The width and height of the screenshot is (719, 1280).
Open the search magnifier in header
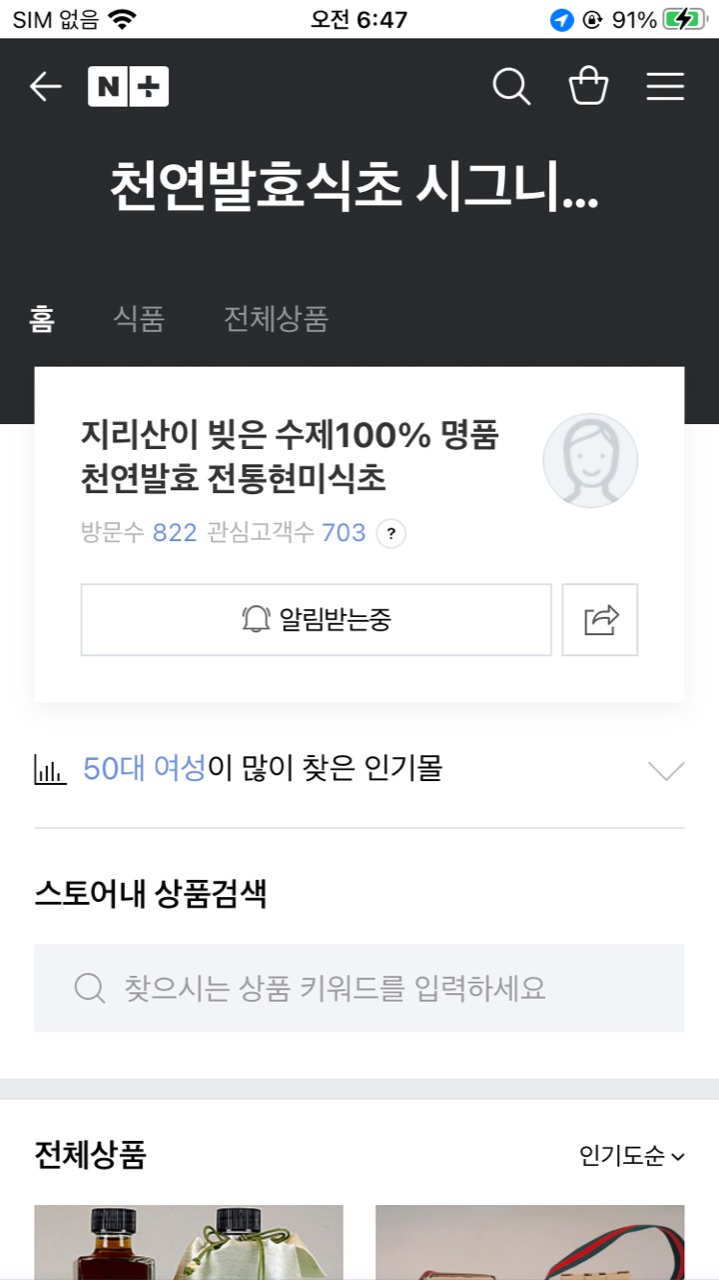(x=511, y=87)
